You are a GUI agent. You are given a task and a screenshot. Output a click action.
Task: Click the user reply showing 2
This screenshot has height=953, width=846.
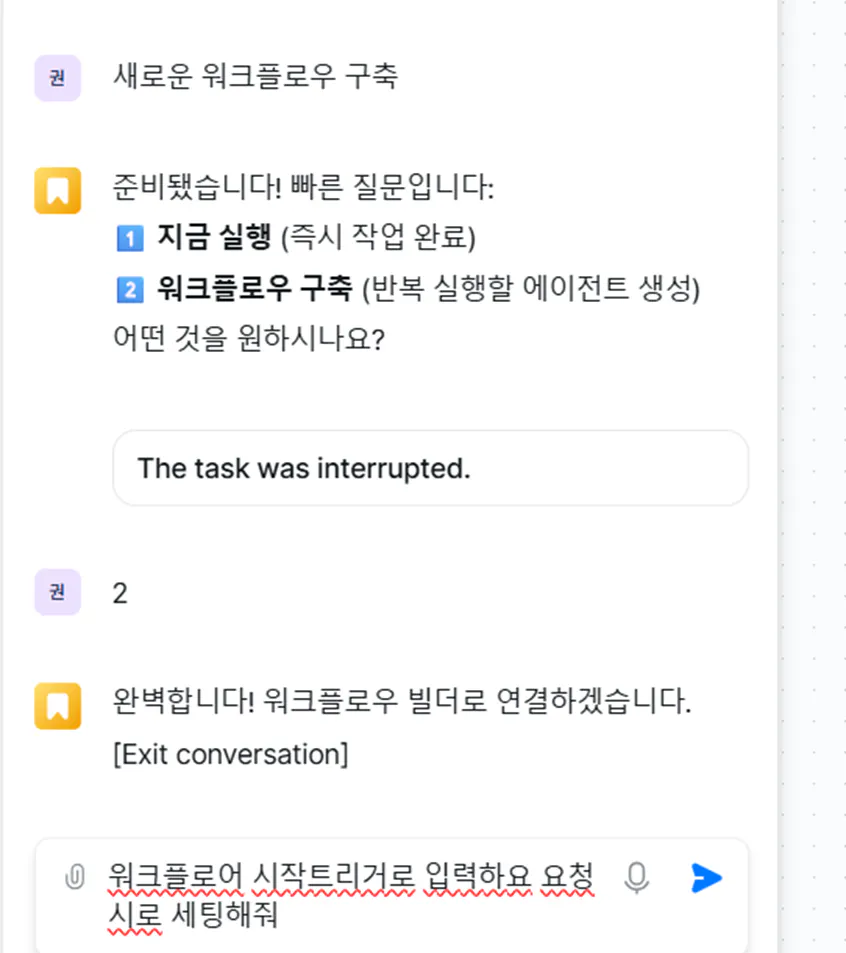(120, 593)
